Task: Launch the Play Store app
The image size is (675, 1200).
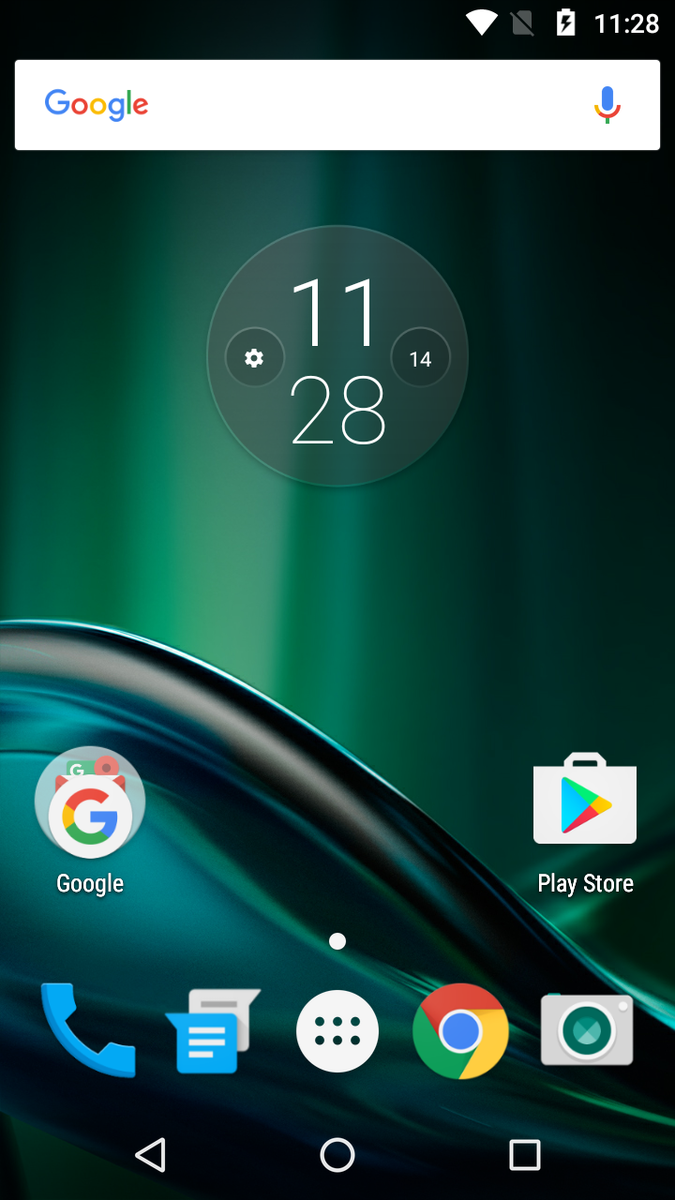Action: point(585,803)
